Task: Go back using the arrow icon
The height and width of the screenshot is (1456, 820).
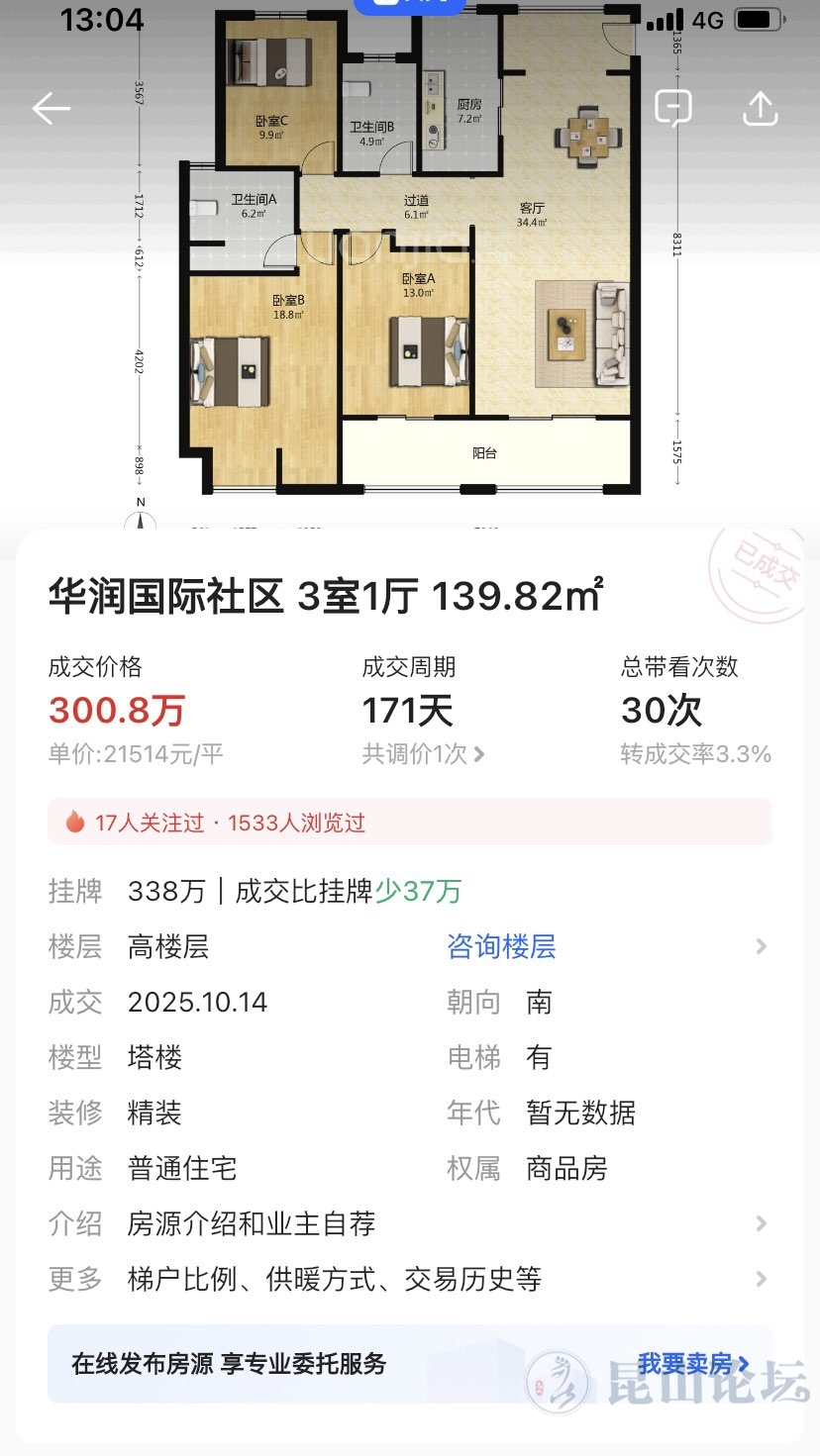Action: (x=51, y=108)
